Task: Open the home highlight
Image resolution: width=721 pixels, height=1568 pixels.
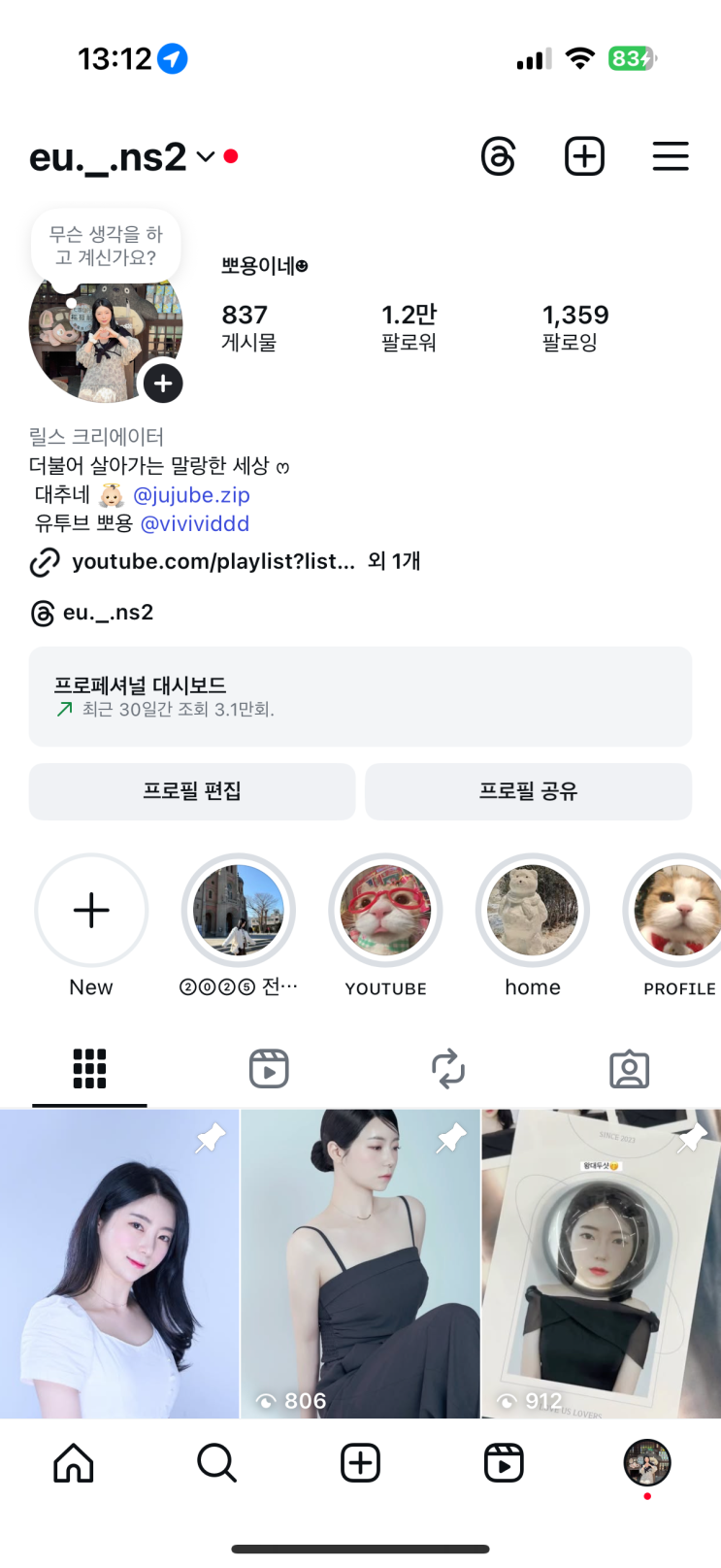Action: (x=532, y=911)
